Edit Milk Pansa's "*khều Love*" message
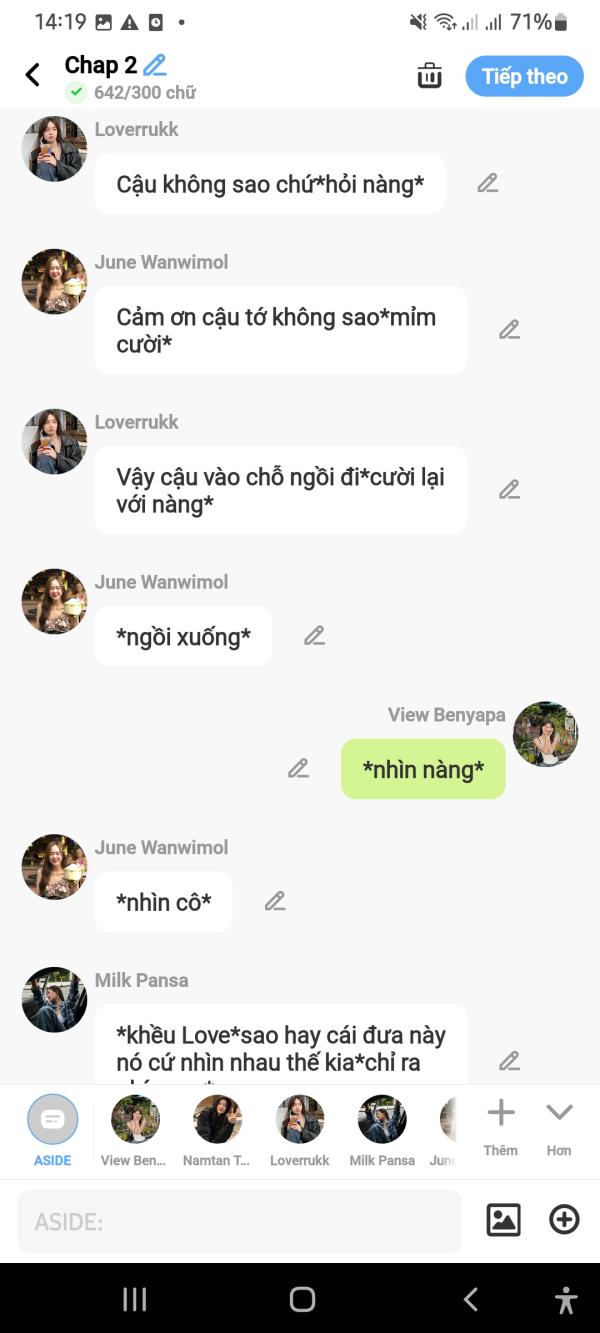The height and width of the screenshot is (1333, 600). click(509, 1061)
